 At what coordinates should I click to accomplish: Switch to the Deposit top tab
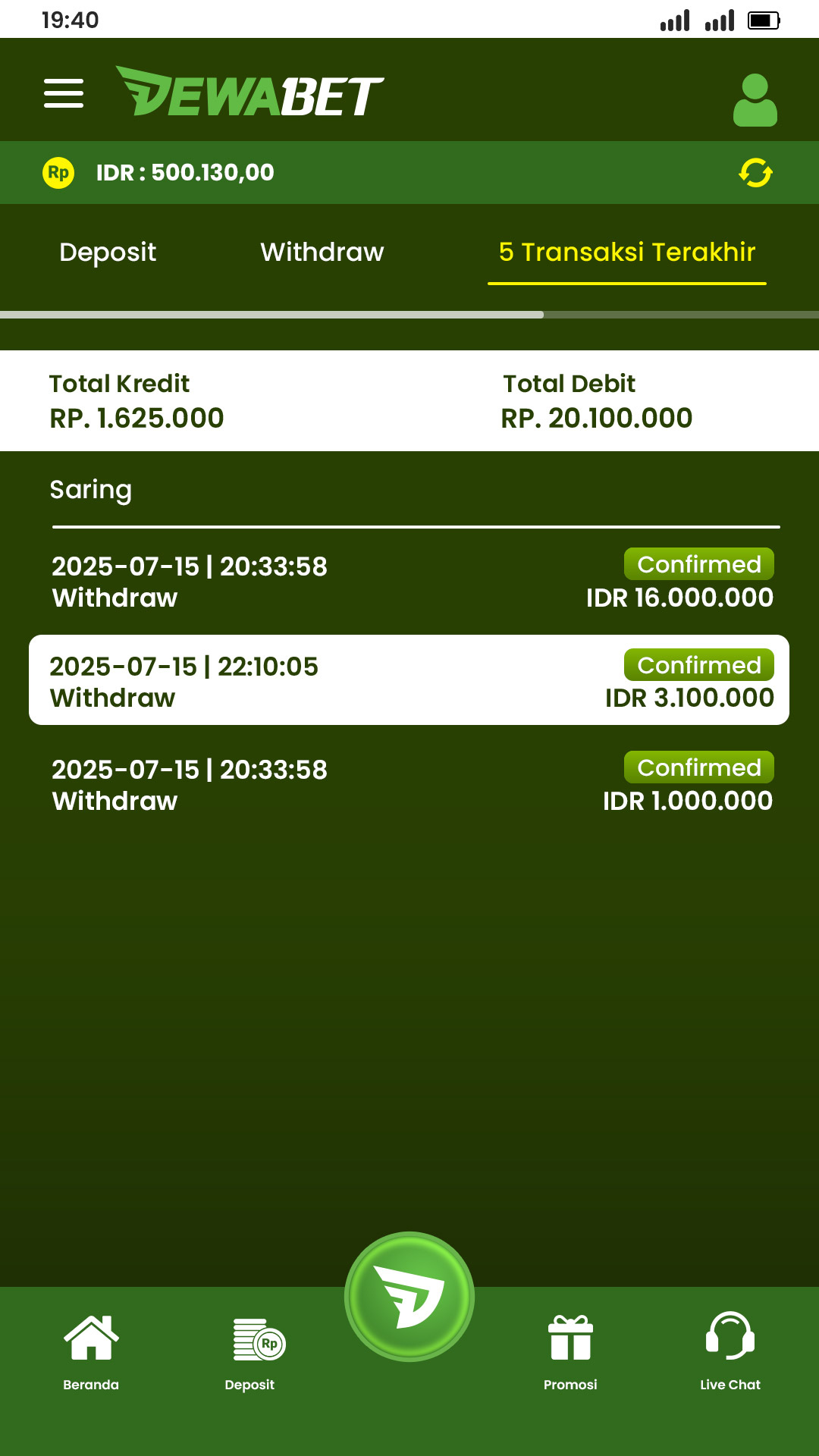108,252
